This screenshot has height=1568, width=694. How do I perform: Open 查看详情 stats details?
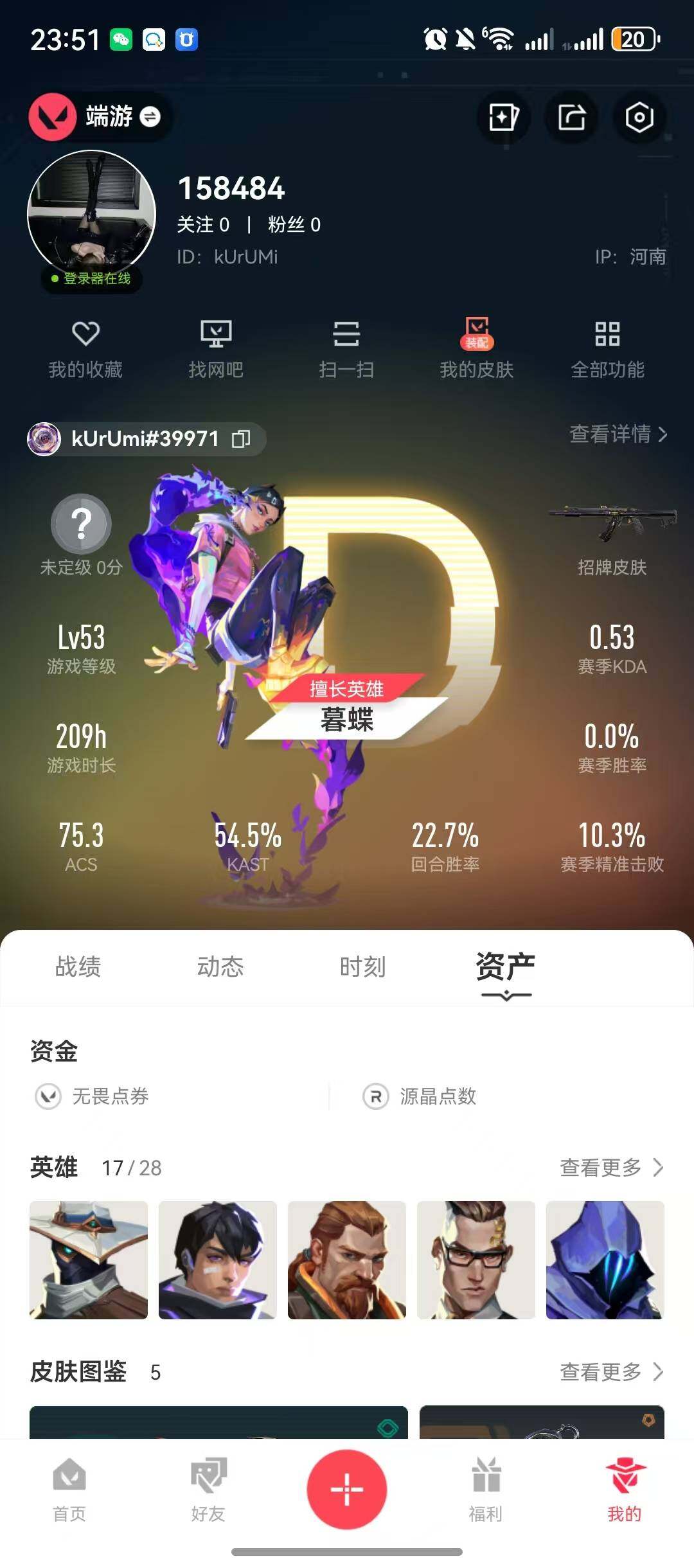[618, 434]
